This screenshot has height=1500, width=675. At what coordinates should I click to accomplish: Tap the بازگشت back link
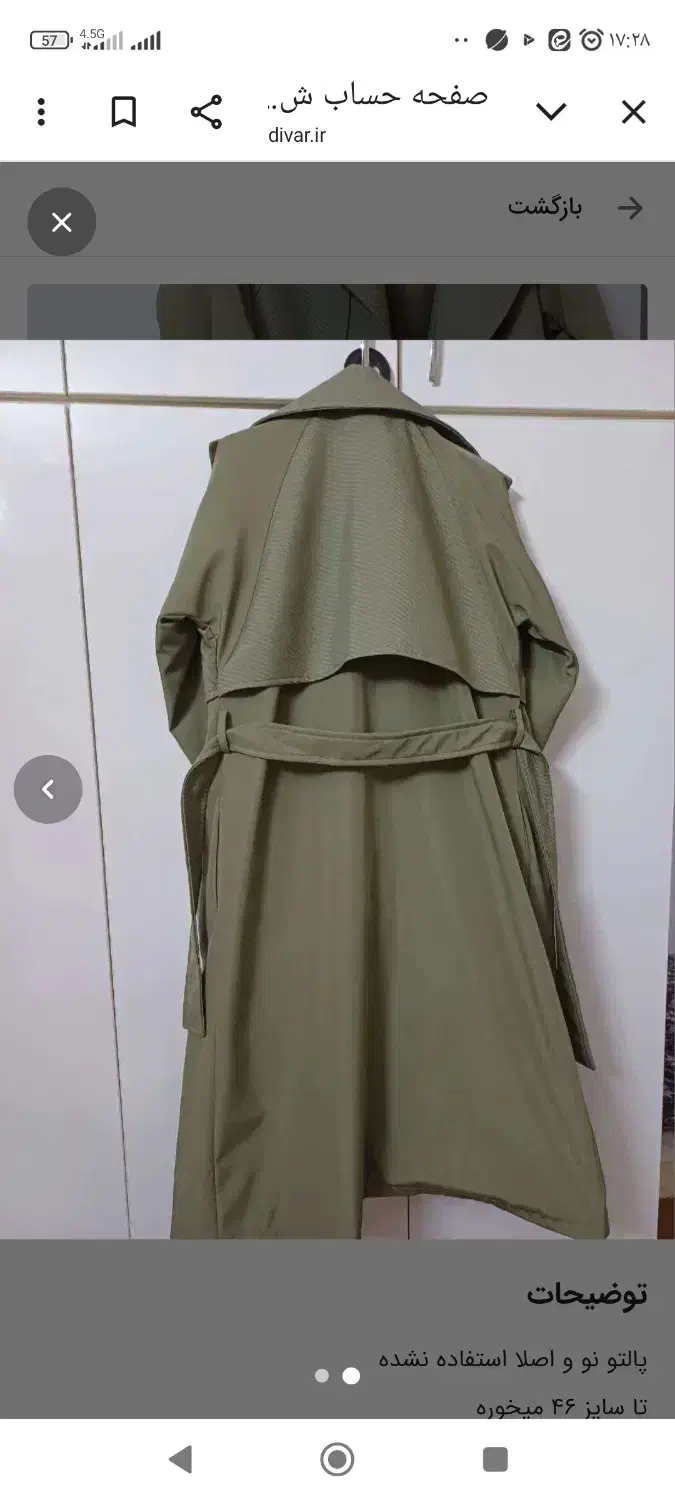coord(575,208)
